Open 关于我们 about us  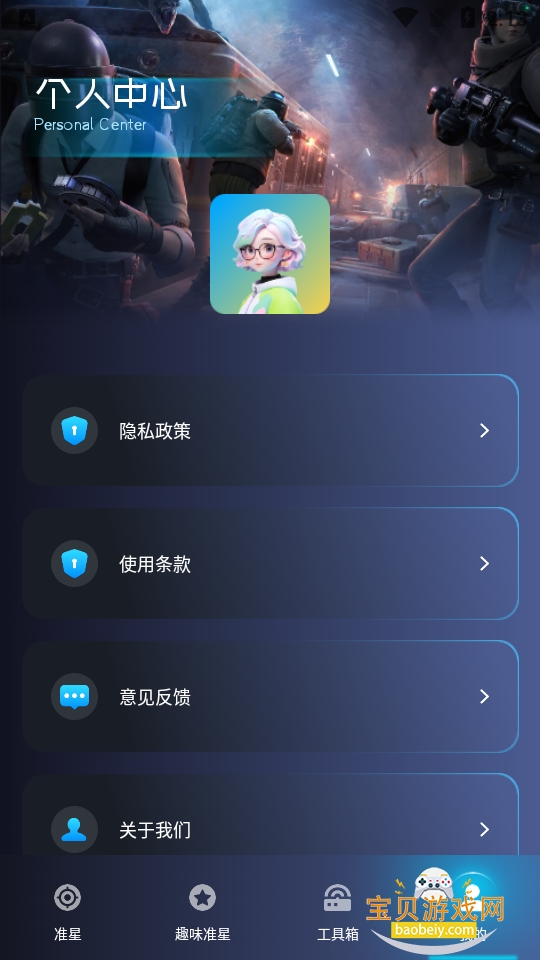tap(270, 814)
